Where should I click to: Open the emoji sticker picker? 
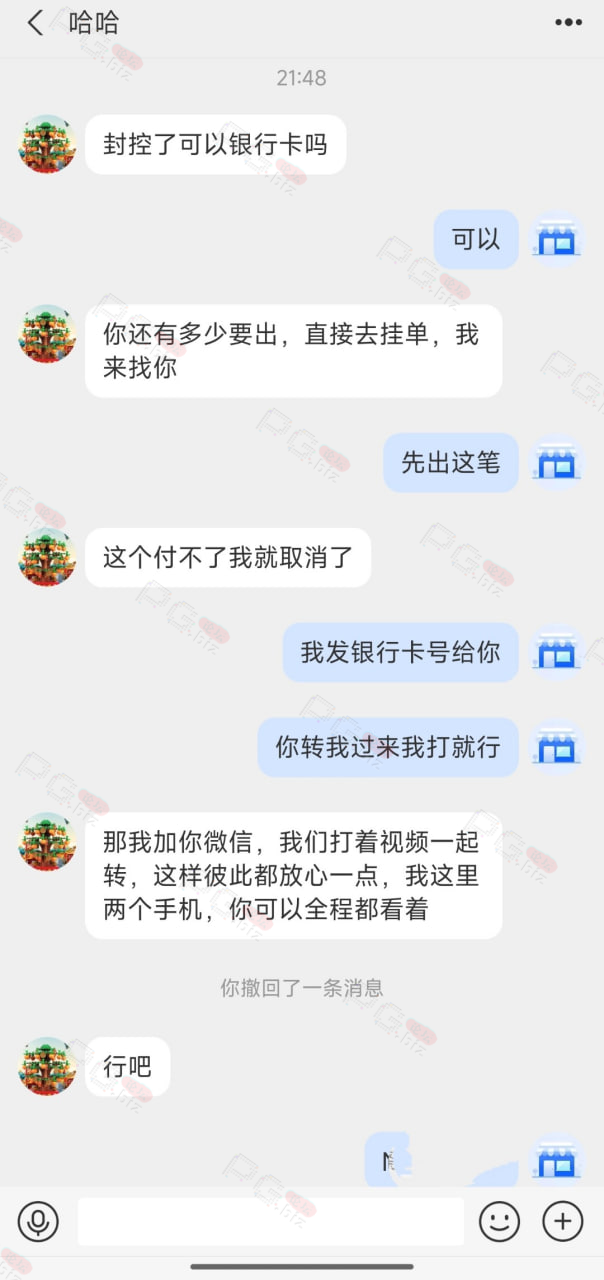500,1220
